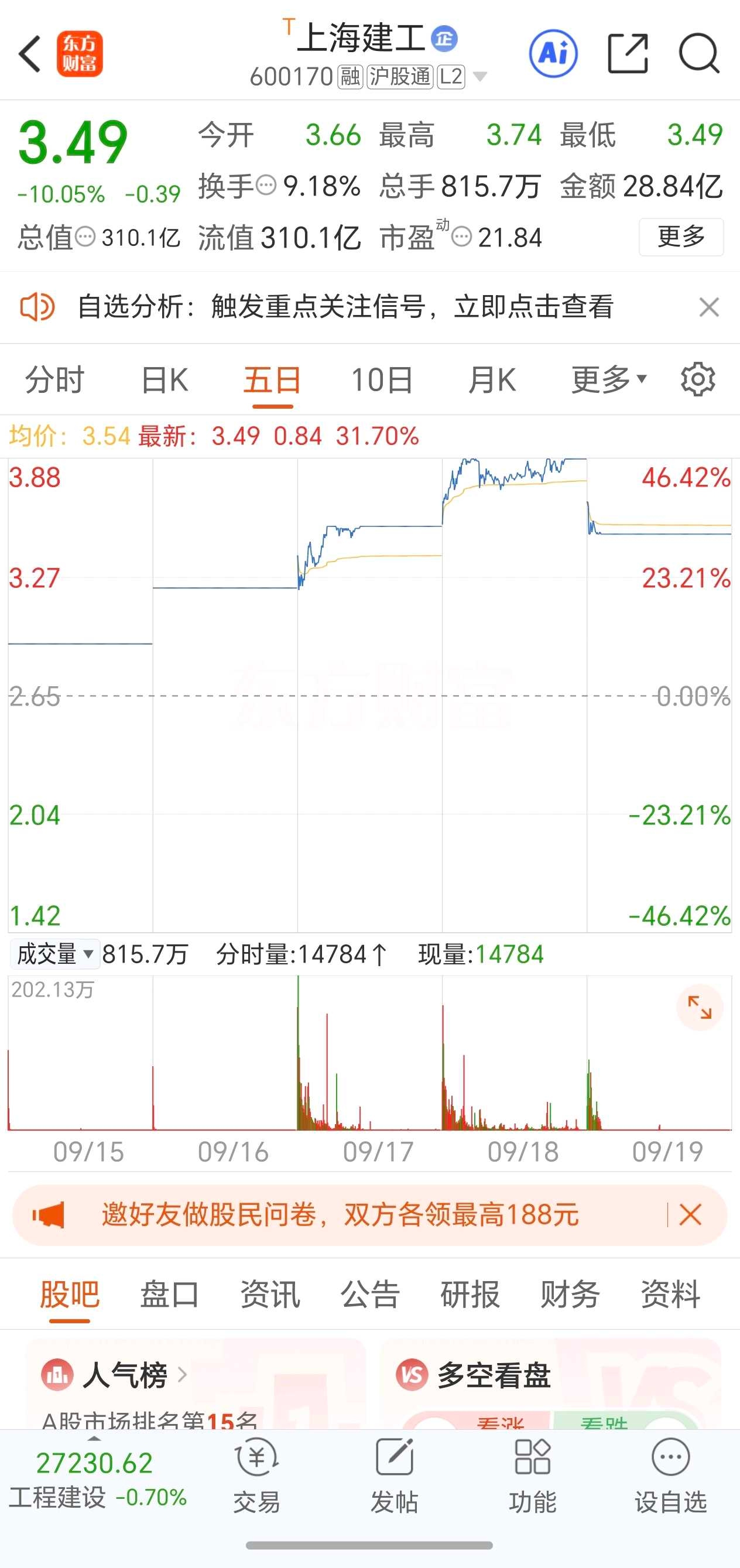The height and width of the screenshot is (1568, 740).
Task: Go back using the arrow icon
Action: click(x=30, y=54)
